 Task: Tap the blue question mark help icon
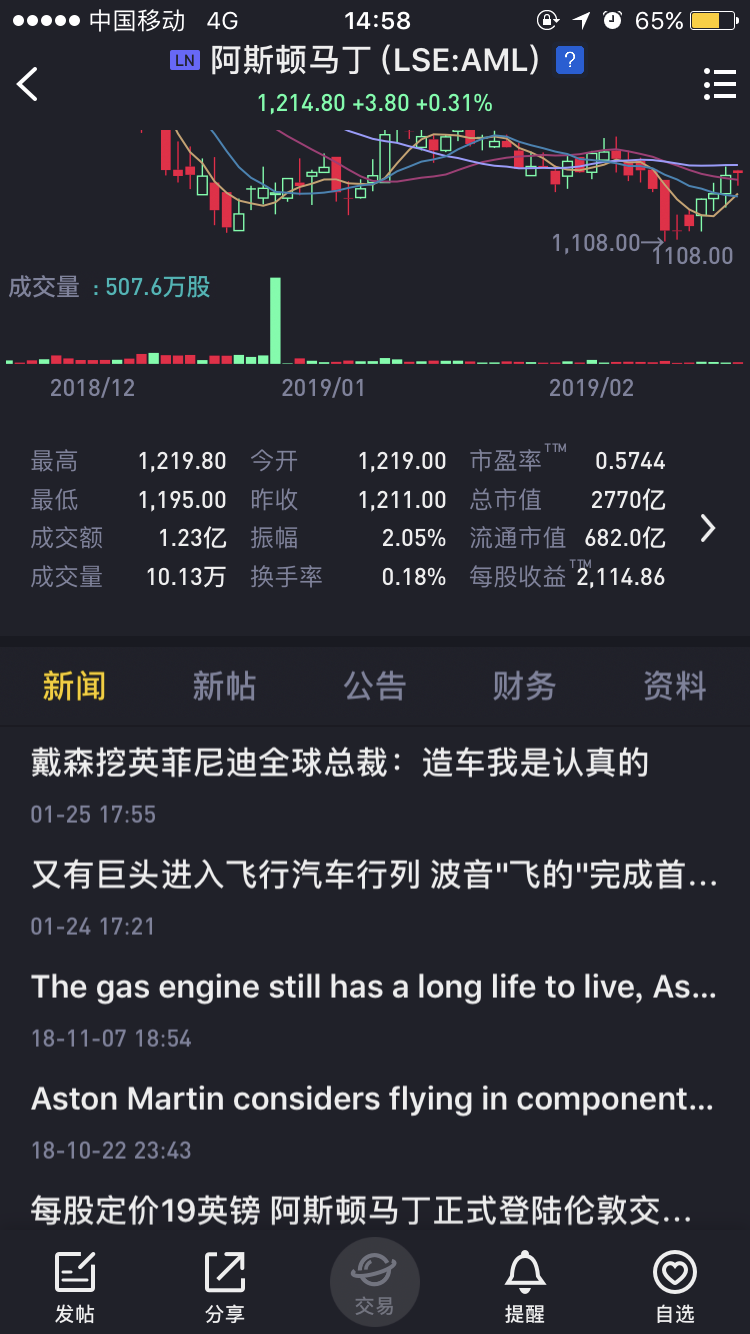tap(569, 60)
